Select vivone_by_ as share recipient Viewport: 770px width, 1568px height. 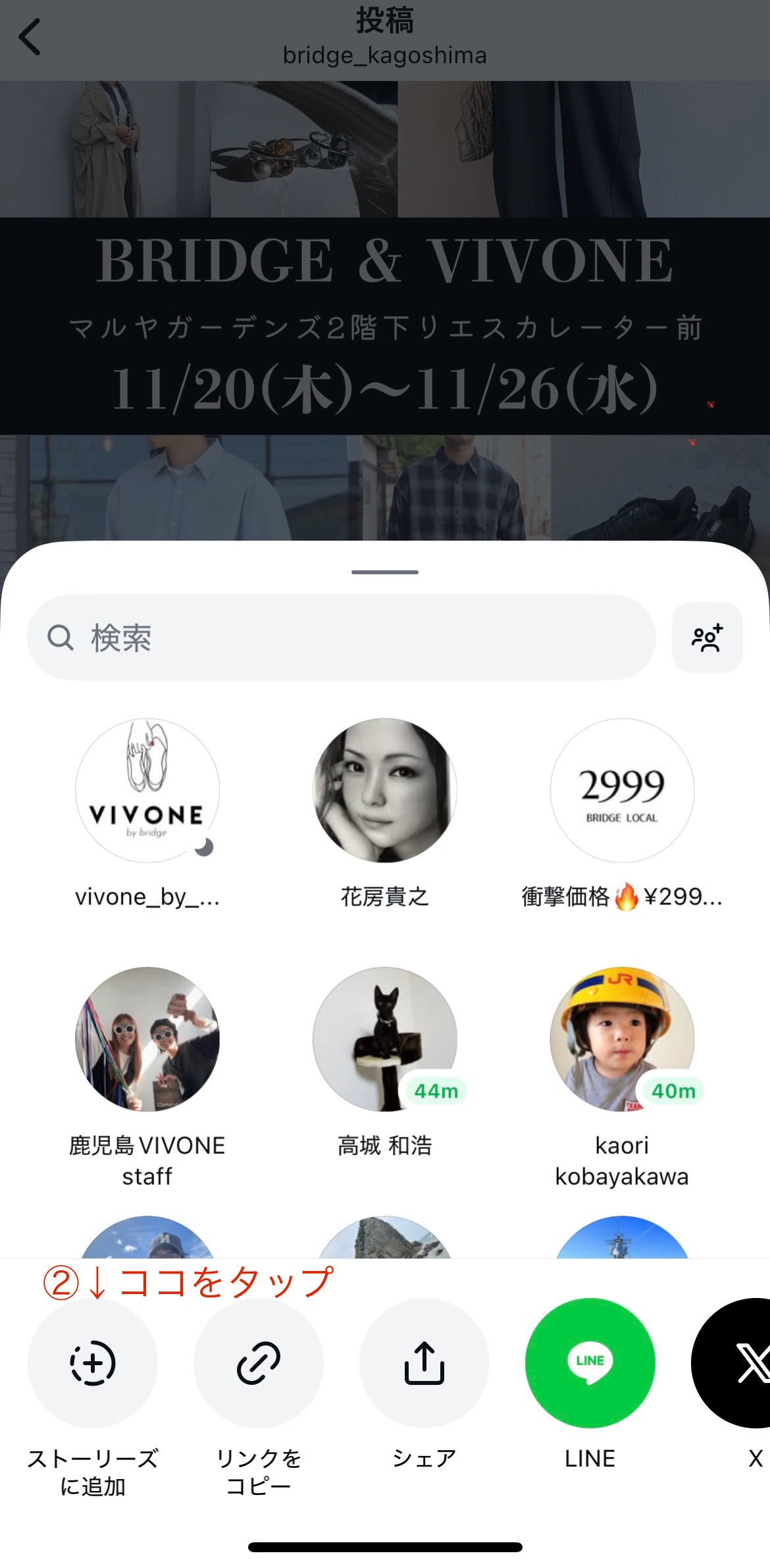click(147, 790)
